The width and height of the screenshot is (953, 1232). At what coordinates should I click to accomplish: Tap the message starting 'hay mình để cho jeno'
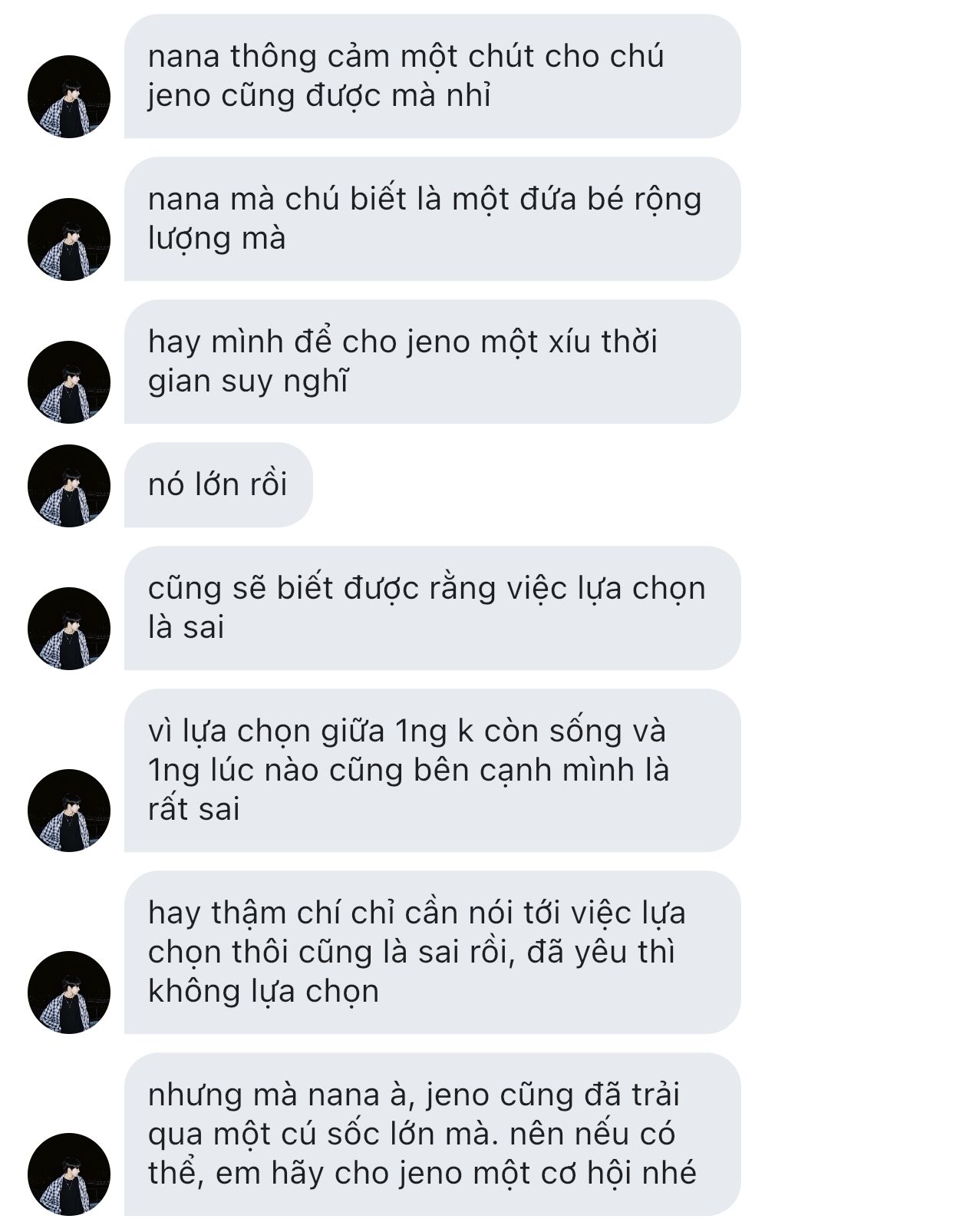(x=432, y=362)
